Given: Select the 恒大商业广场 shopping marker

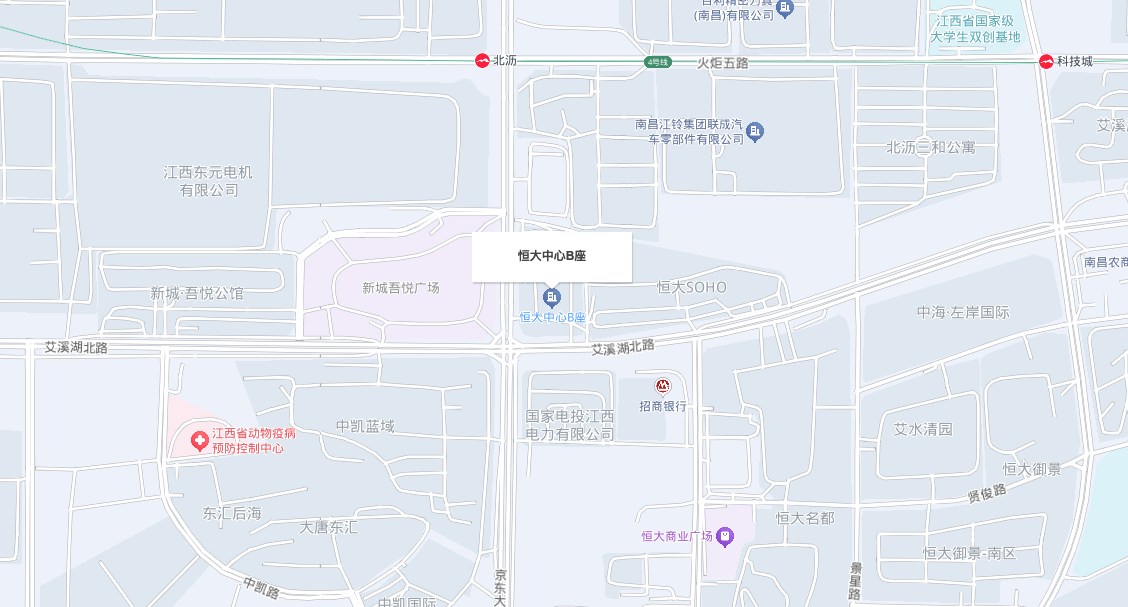Looking at the screenshot, I should click(725, 537).
